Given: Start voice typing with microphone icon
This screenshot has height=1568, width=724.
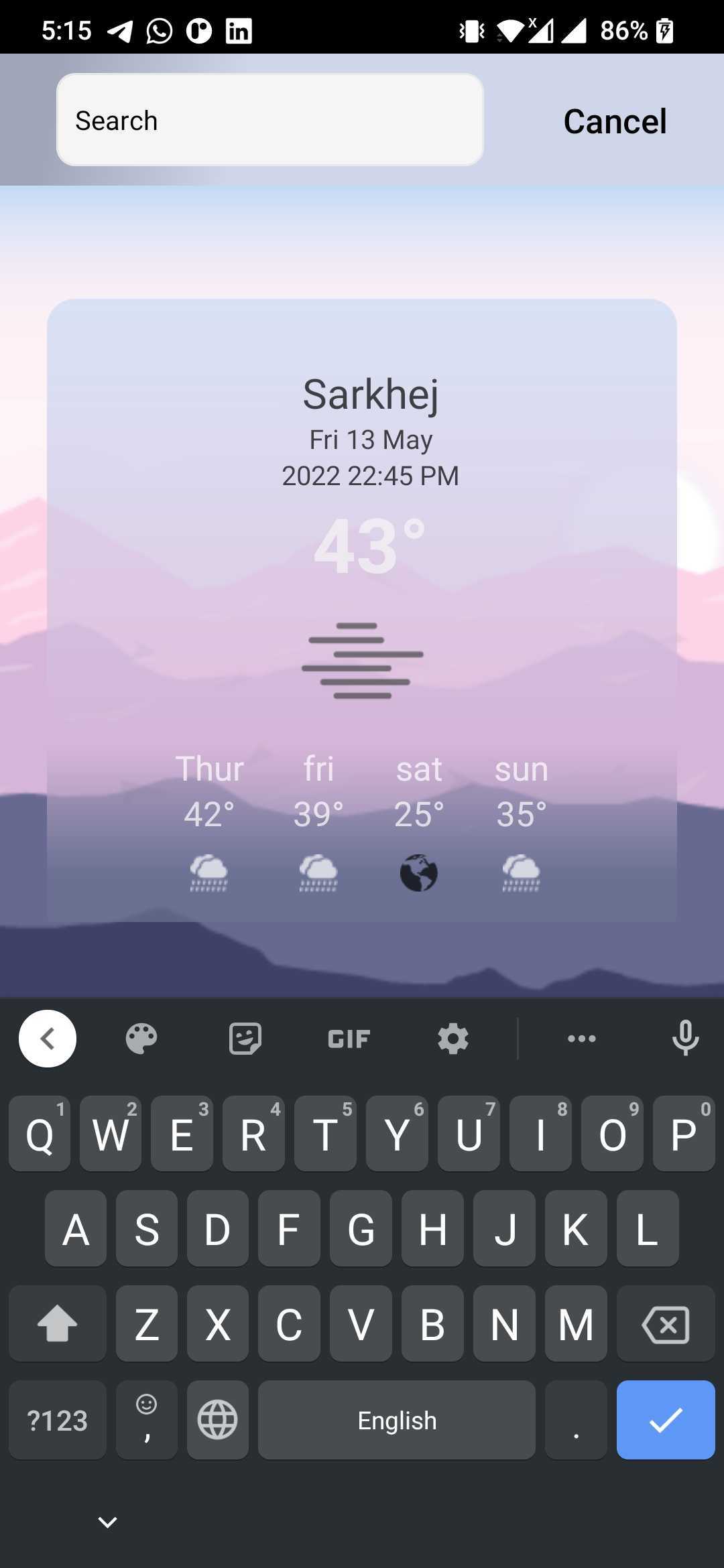Looking at the screenshot, I should 685,1039.
